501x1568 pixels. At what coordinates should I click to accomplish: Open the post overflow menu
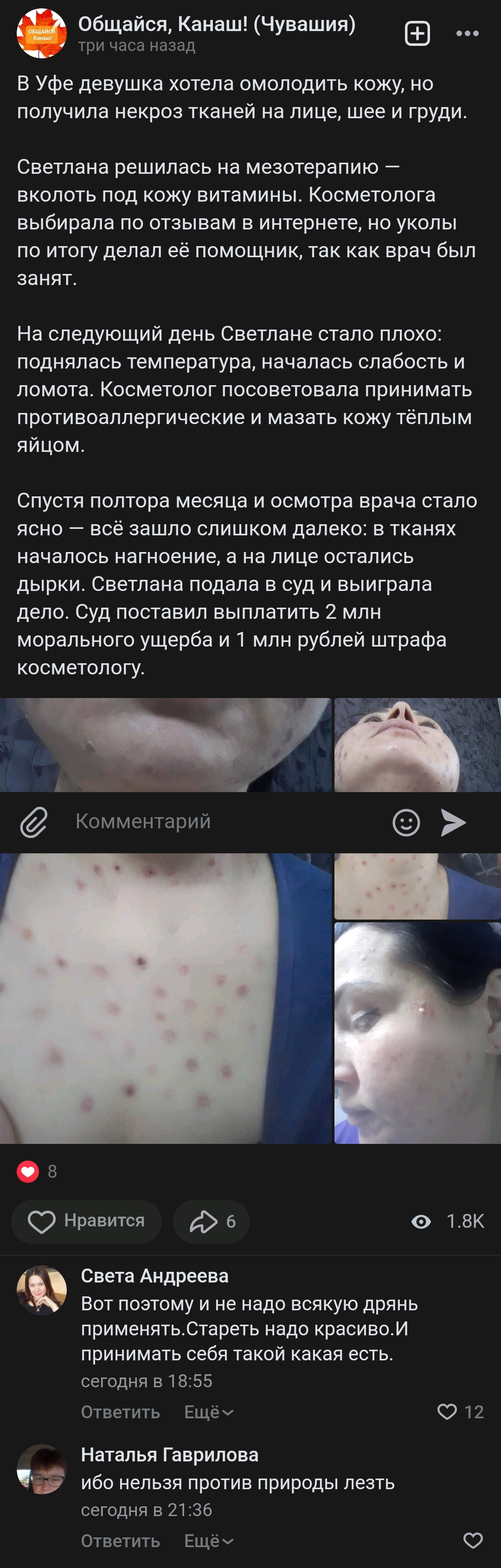coord(467,33)
